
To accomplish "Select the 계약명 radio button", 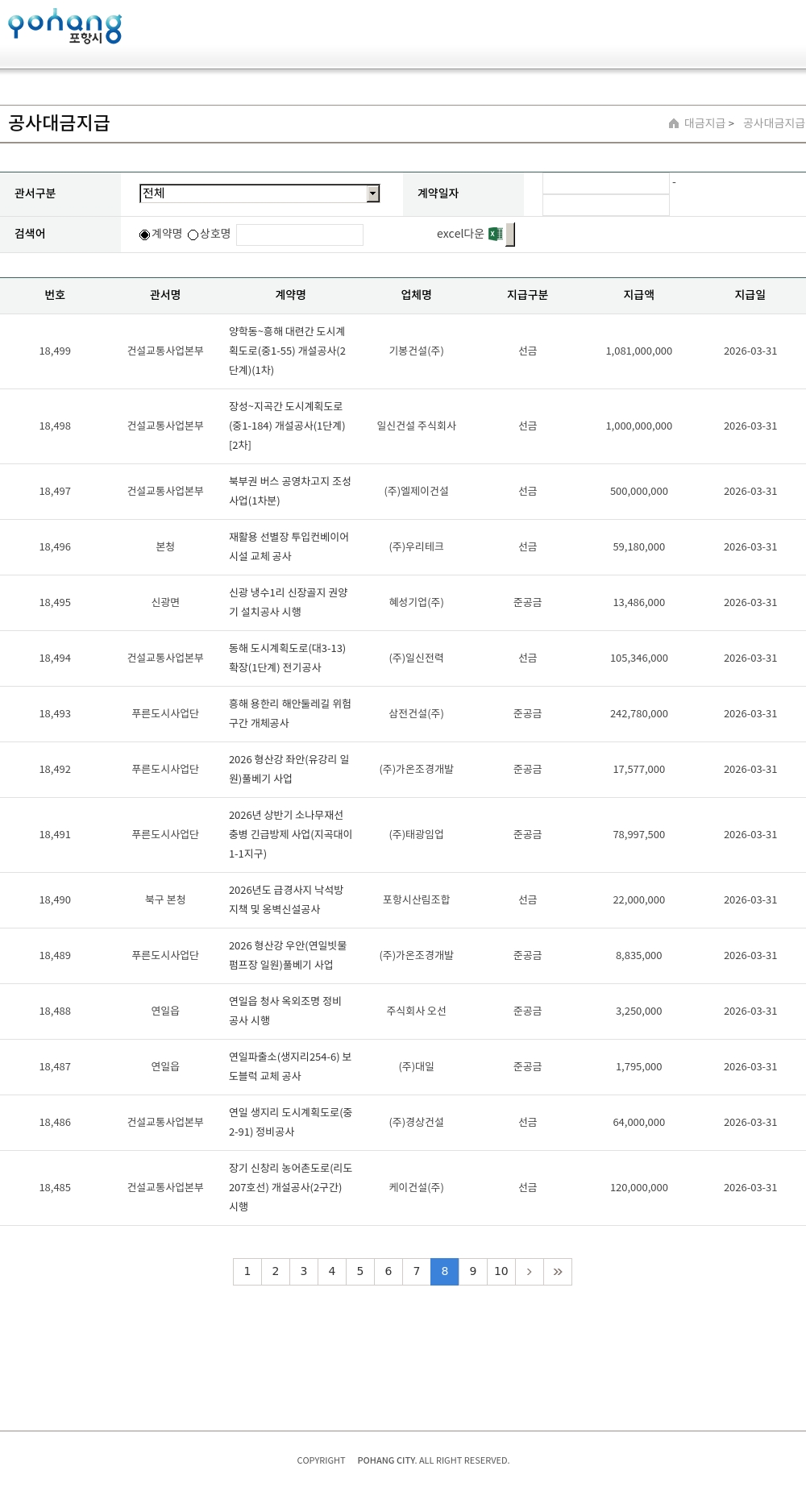I will [x=145, y=235].
